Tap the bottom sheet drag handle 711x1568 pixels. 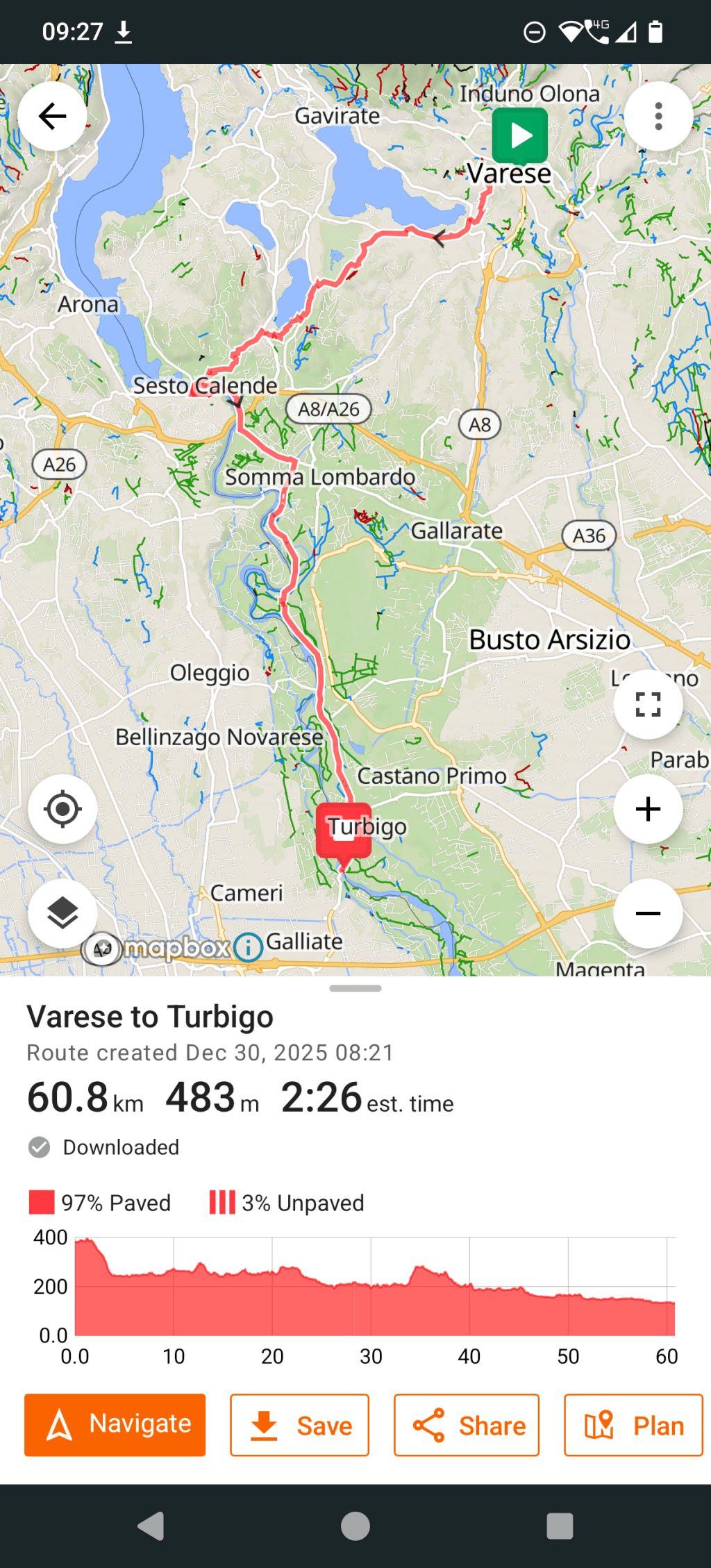coord(355,988)
